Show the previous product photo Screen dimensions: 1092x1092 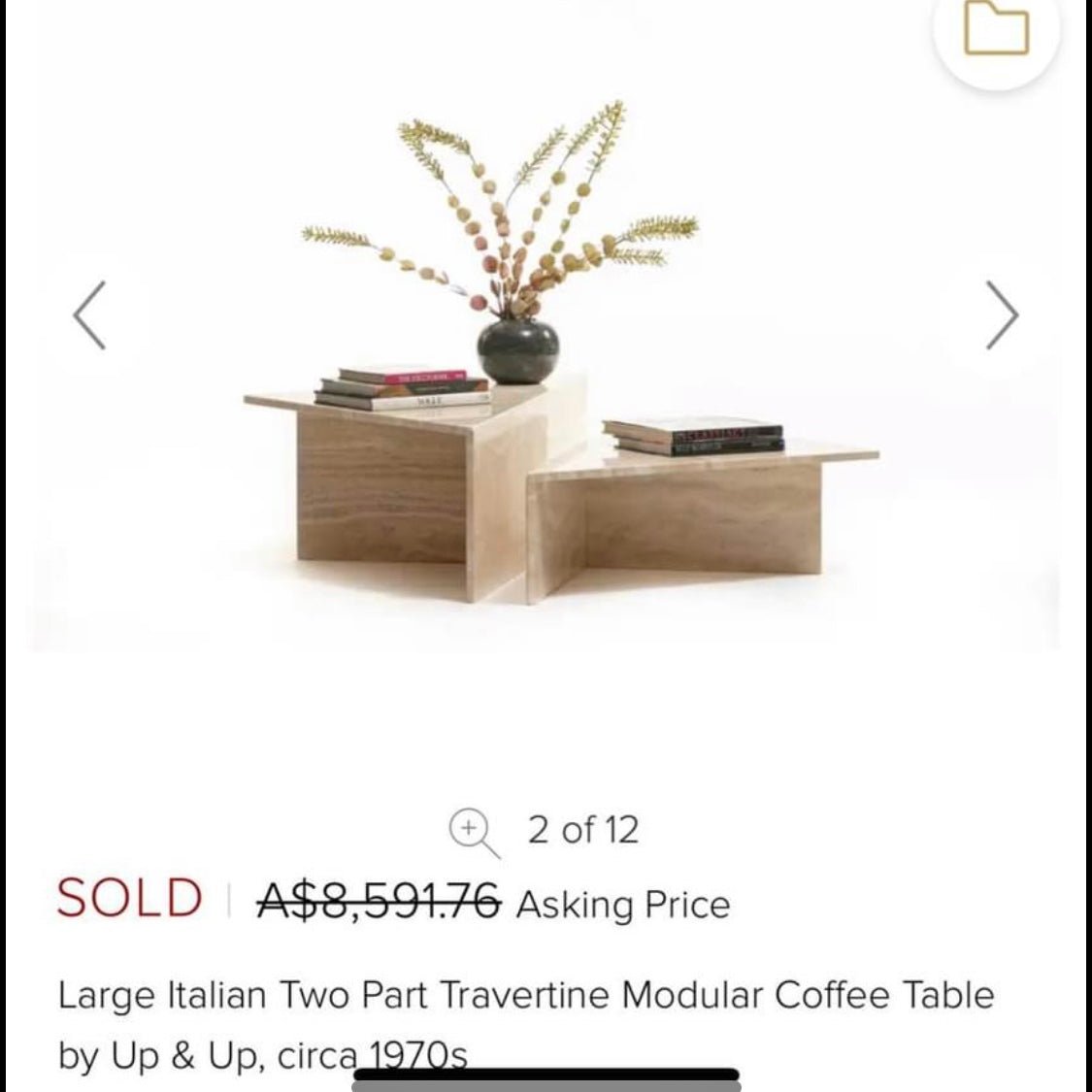click(x=89, y=315)
